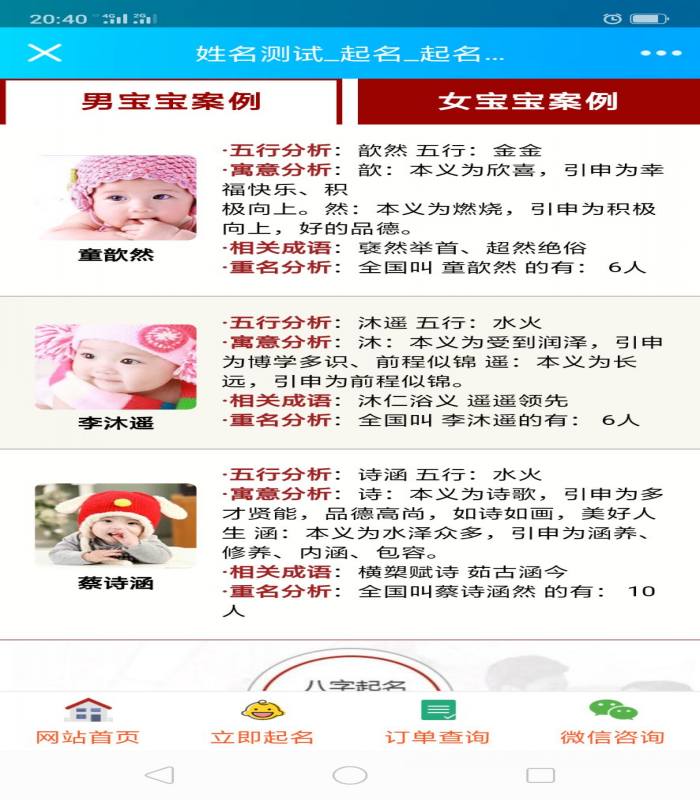Viewport: 700px width, 800px height.
Task: Switch to the 男宝宝案例 tab
Action: click(x=171, y=101)
